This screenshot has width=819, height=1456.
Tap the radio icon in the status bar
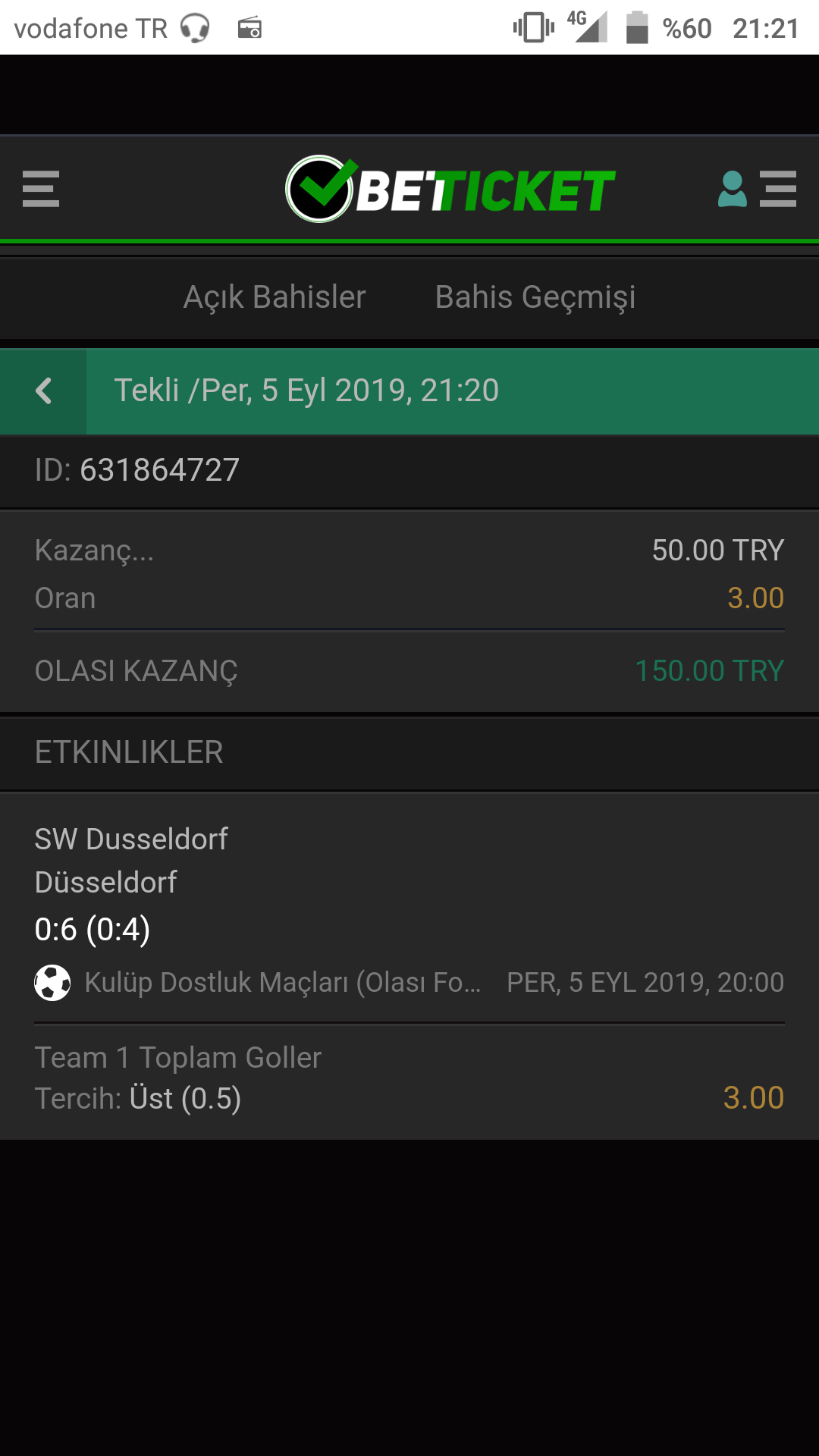[x=249, y=27]
